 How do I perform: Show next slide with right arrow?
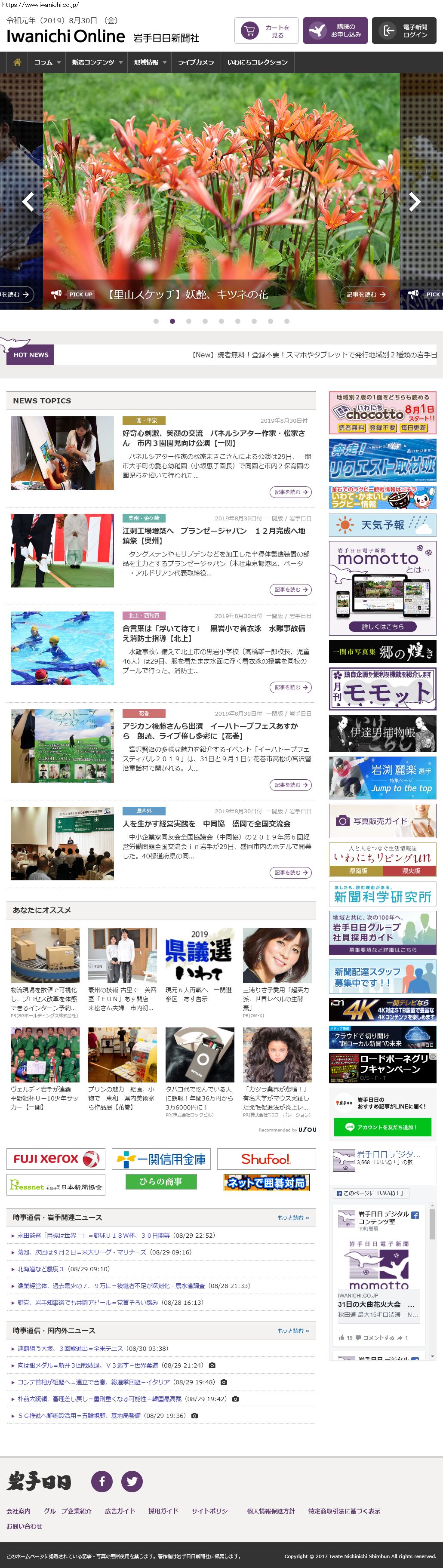(414, 201)
